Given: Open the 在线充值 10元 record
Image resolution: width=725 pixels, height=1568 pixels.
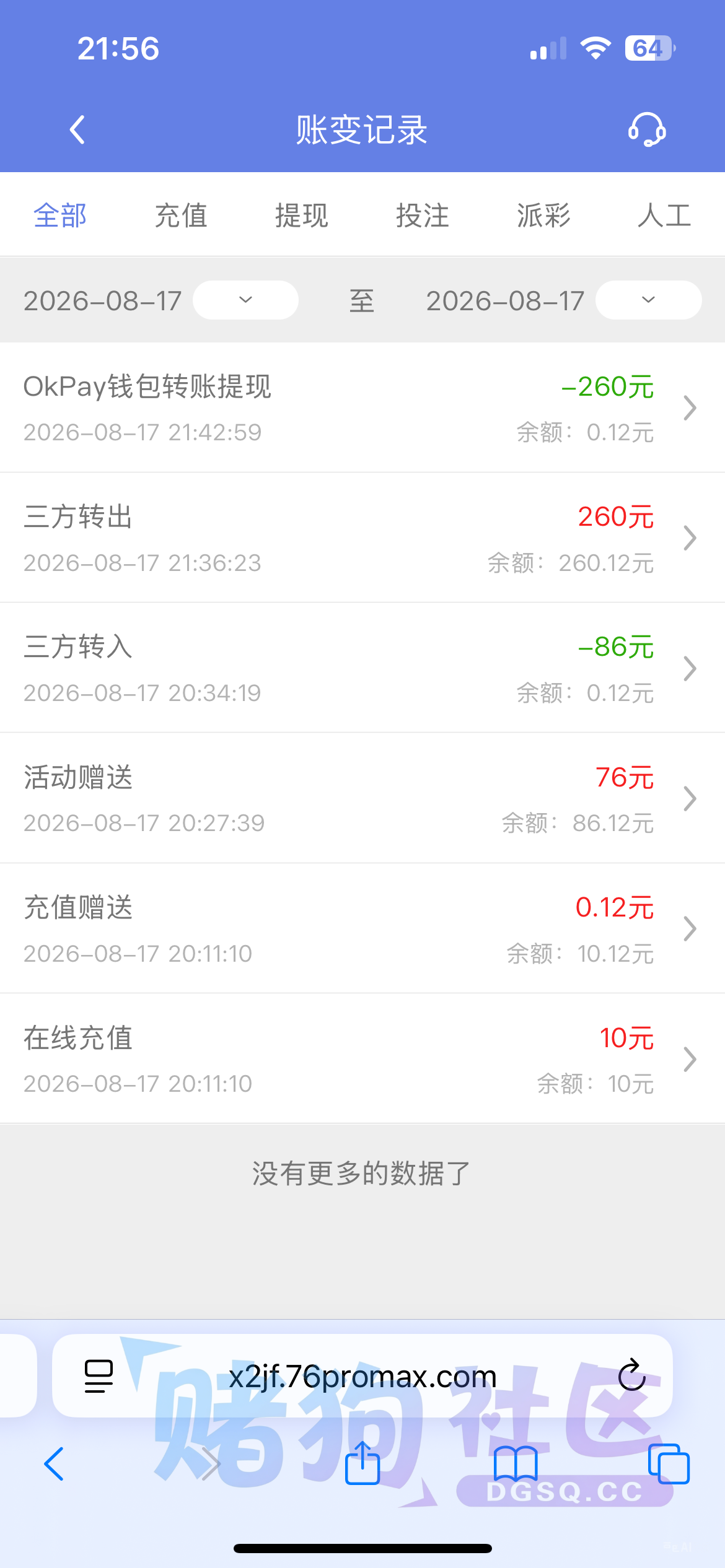Looking at the screenshot, I should pyautogui.click(x=362, y=1058).
